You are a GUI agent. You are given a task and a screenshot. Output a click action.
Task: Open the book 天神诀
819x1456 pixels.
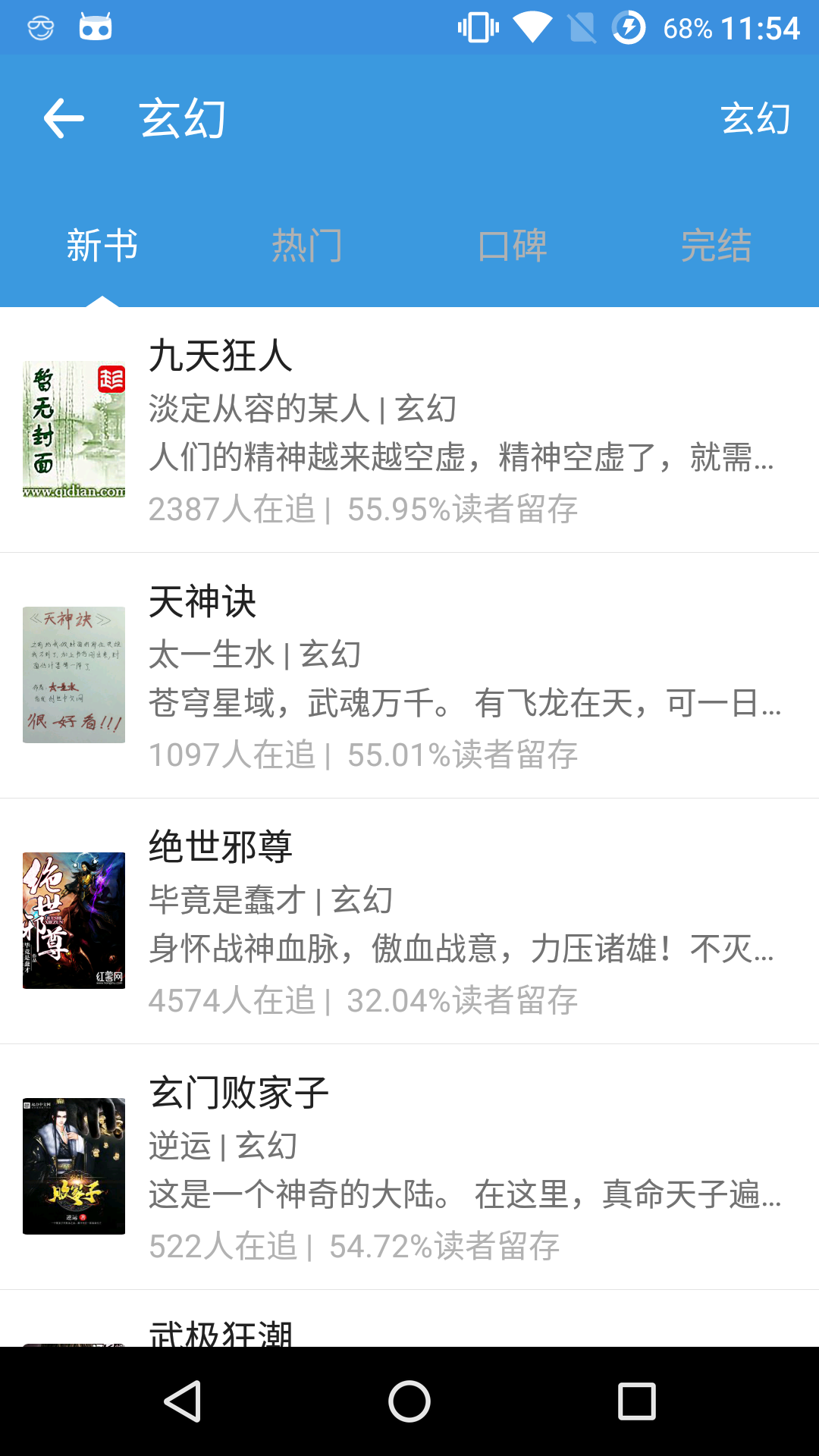click(409, 676)
